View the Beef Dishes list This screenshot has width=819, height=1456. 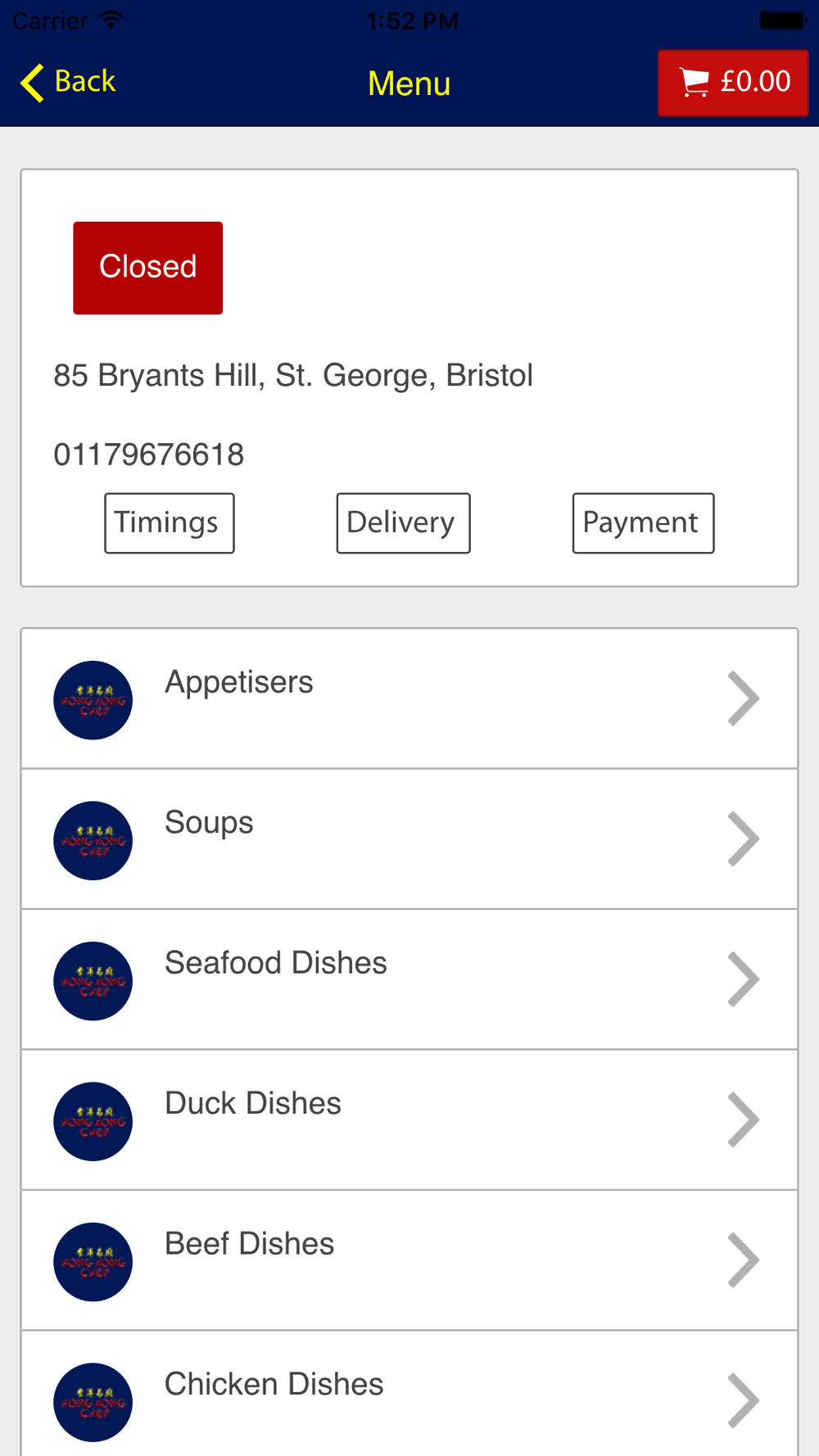(409, 1261)
